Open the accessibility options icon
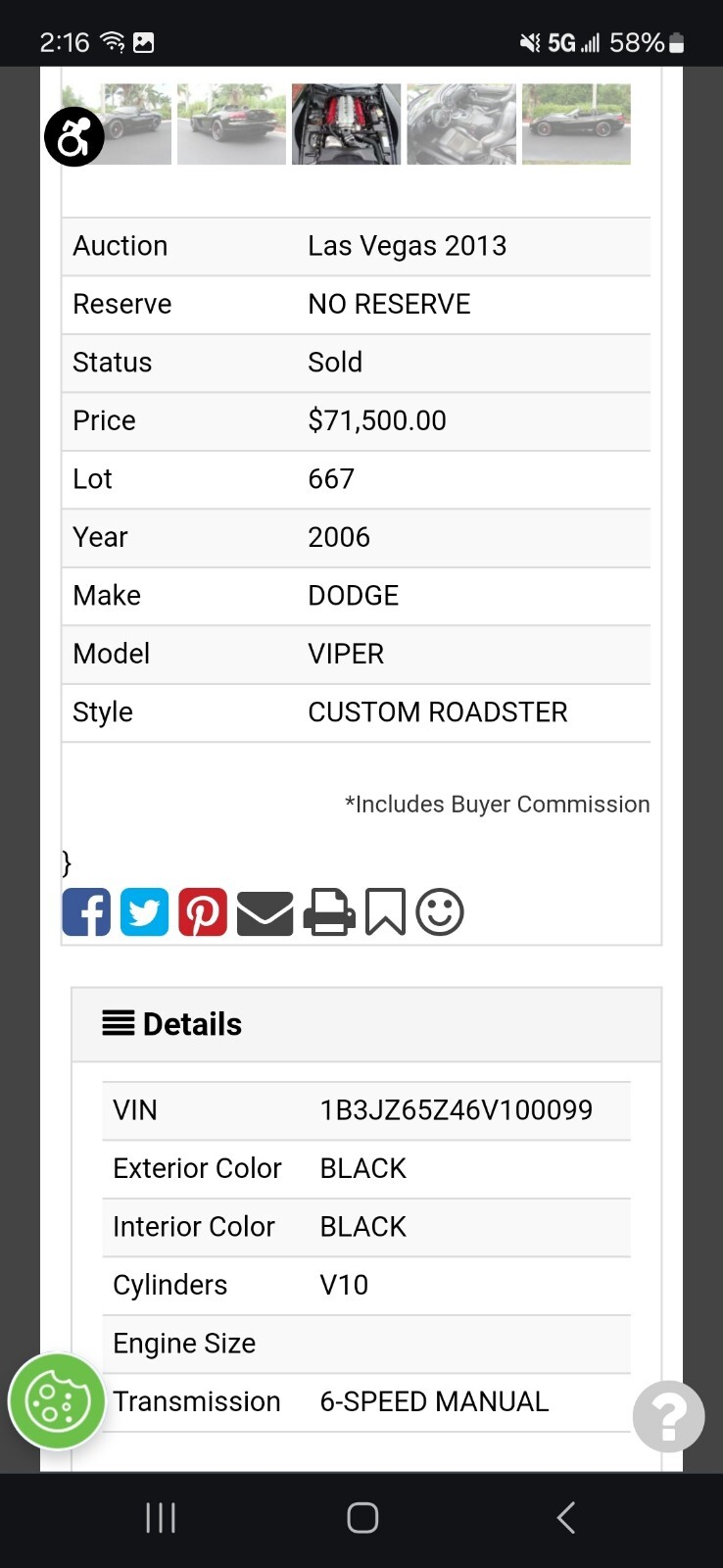This screenshot has height=1568, width=723. [x=74, y=137]
